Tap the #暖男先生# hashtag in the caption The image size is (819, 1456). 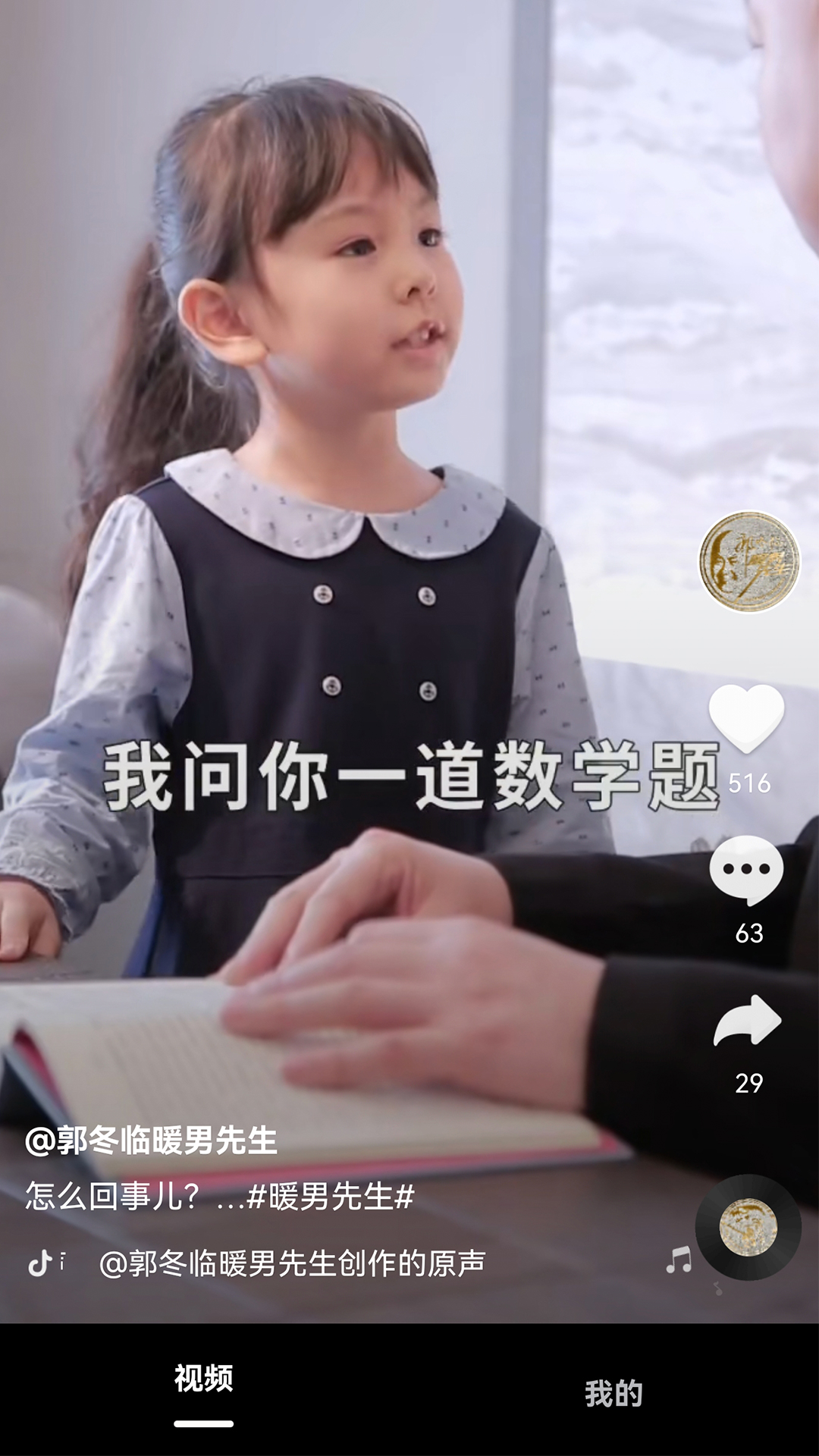[331, 1197]
